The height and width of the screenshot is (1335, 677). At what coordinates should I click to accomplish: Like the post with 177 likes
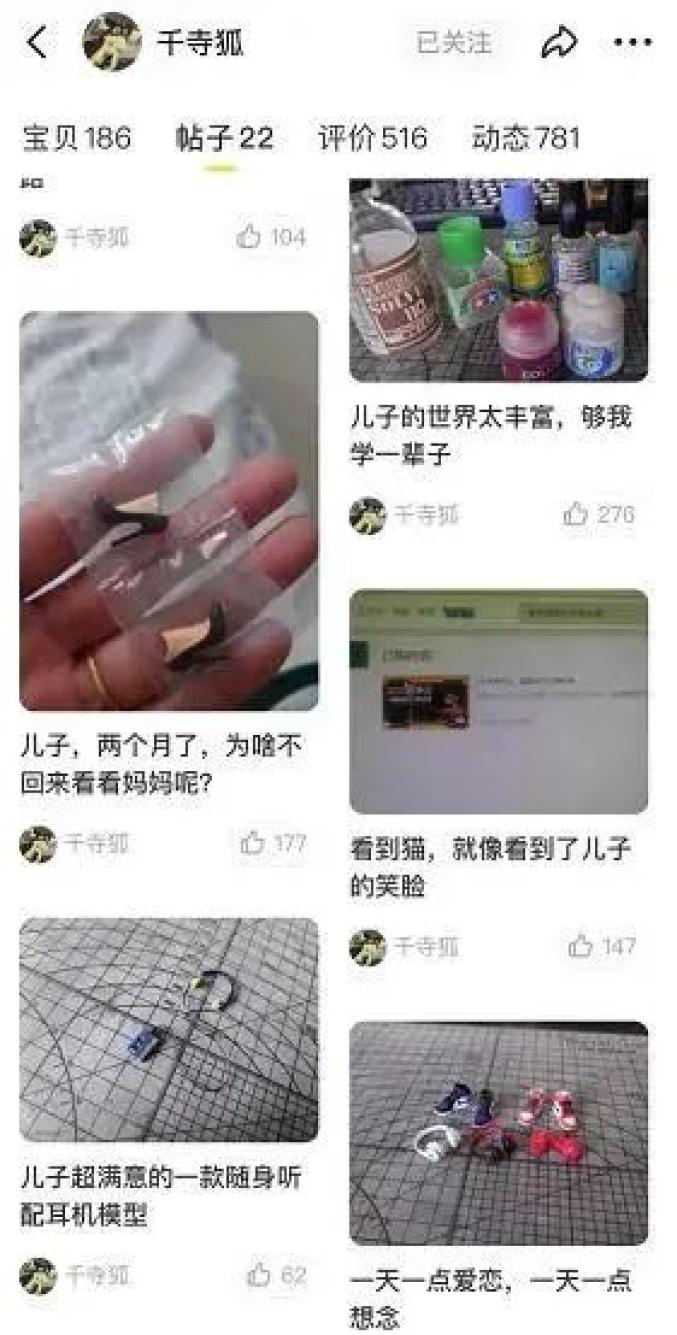[x=253, y=844]
